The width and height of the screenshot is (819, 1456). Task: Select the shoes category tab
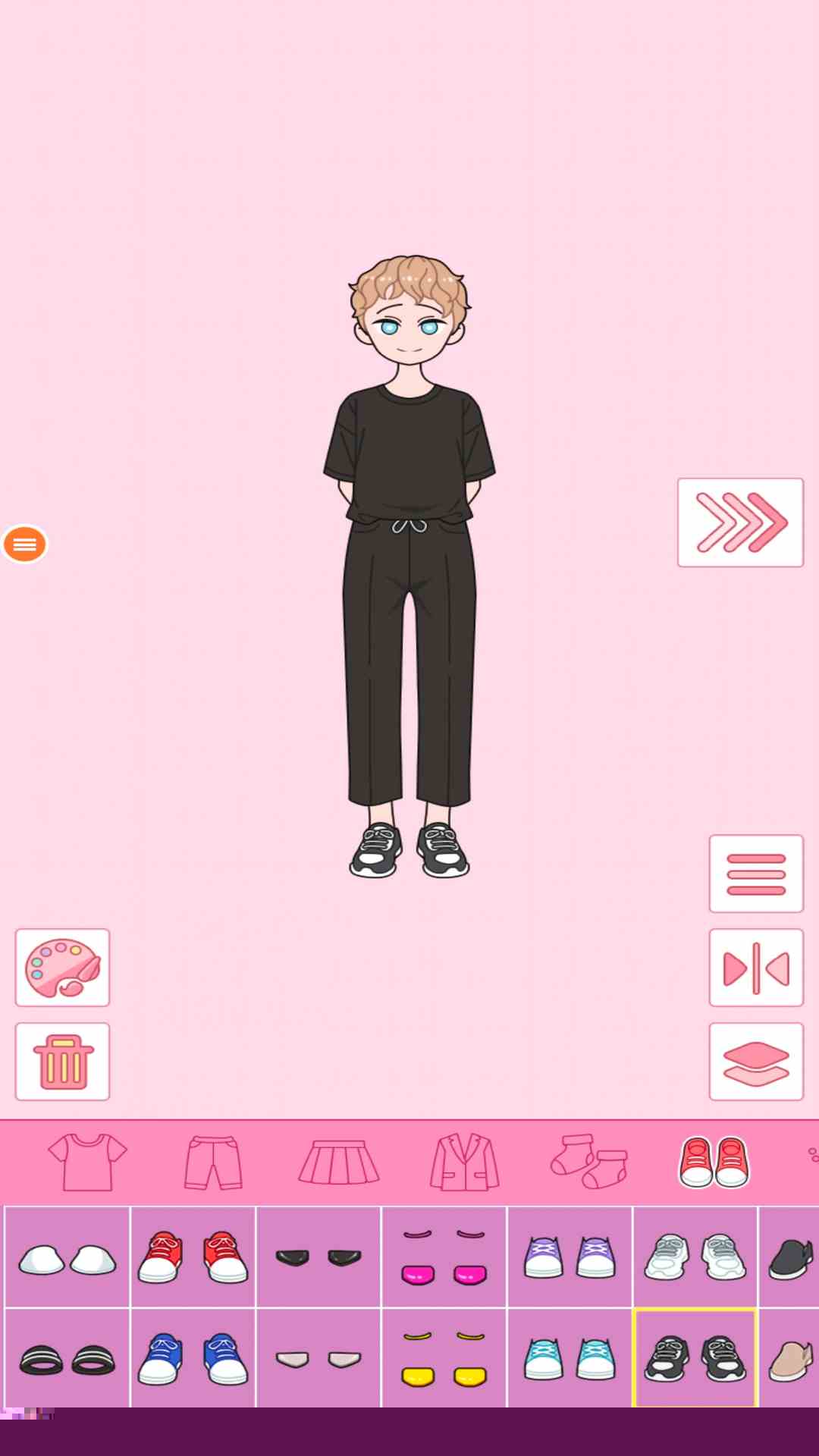[714, 1161]
